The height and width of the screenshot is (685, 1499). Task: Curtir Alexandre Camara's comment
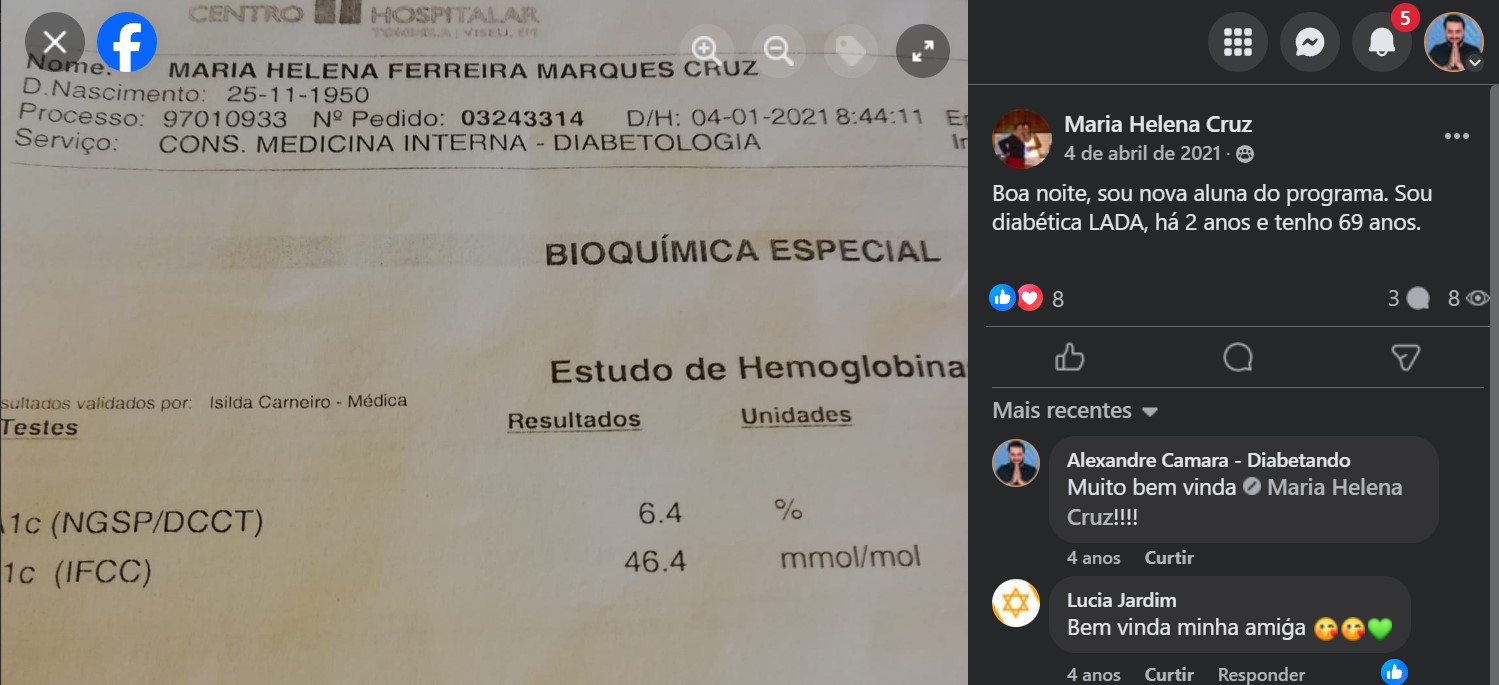[1169, 558]
